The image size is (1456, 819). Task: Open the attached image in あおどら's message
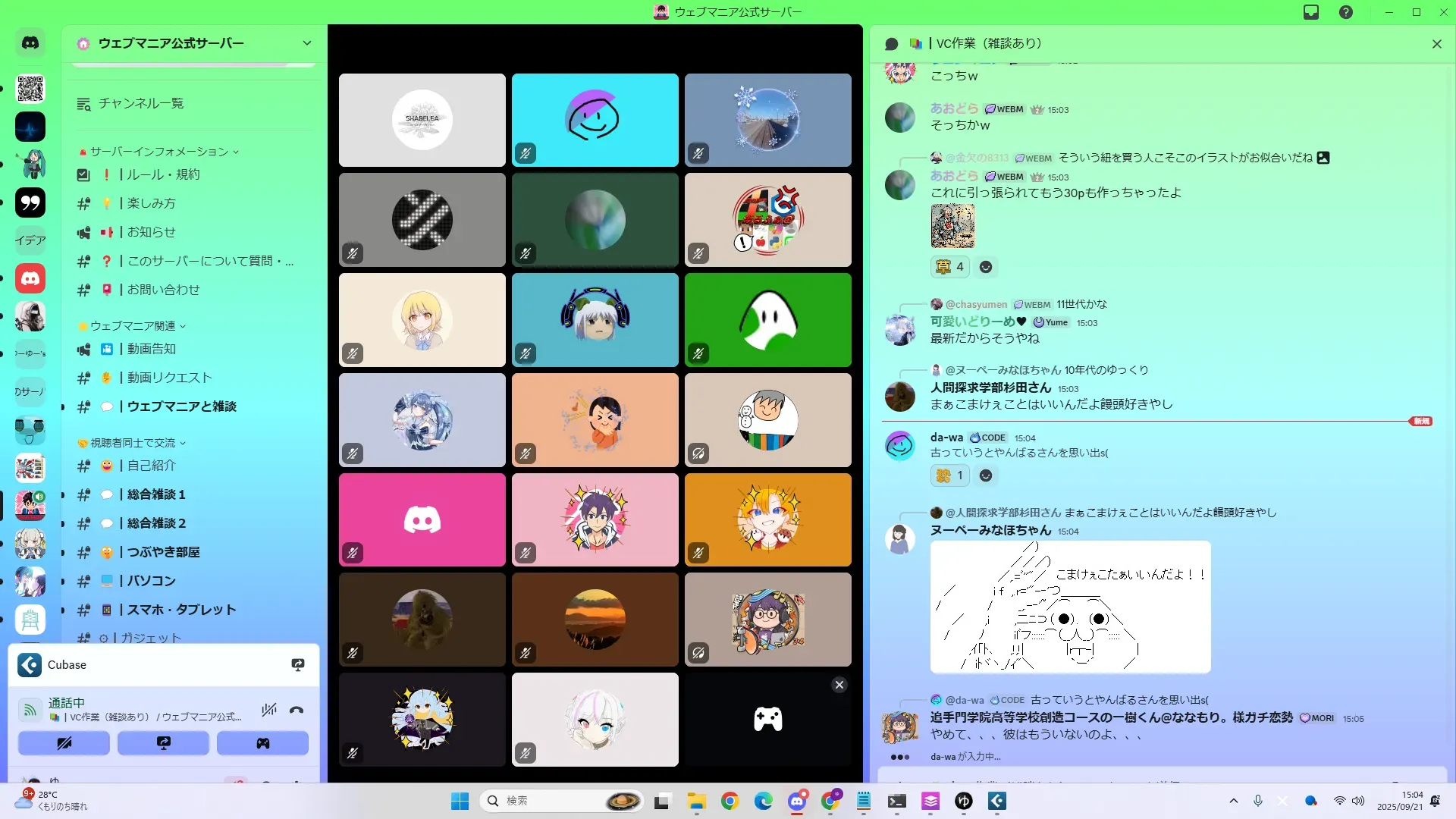[952, 226]
